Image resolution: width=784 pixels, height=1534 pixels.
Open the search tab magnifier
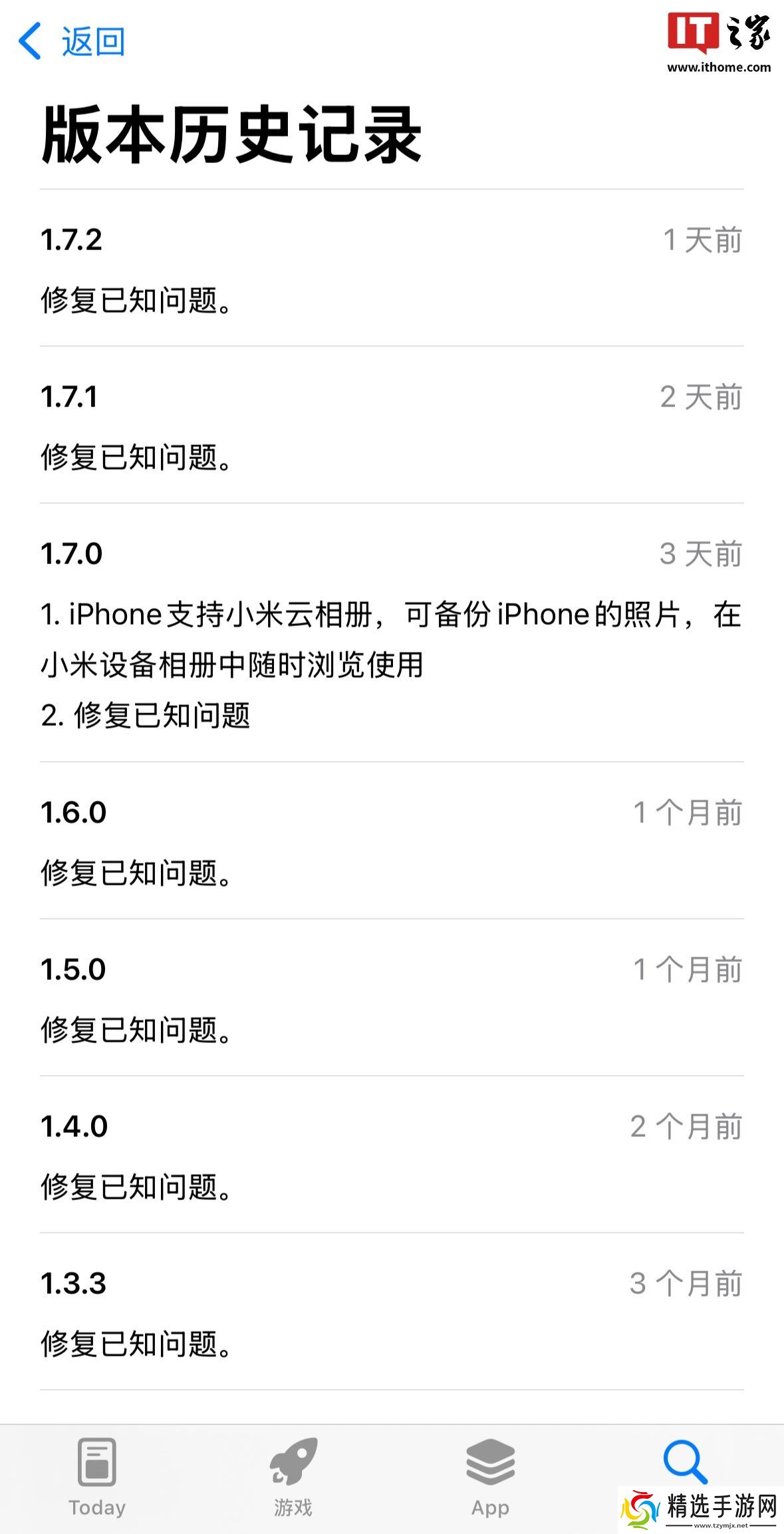pyautogui.click(x=685, y=1462)
